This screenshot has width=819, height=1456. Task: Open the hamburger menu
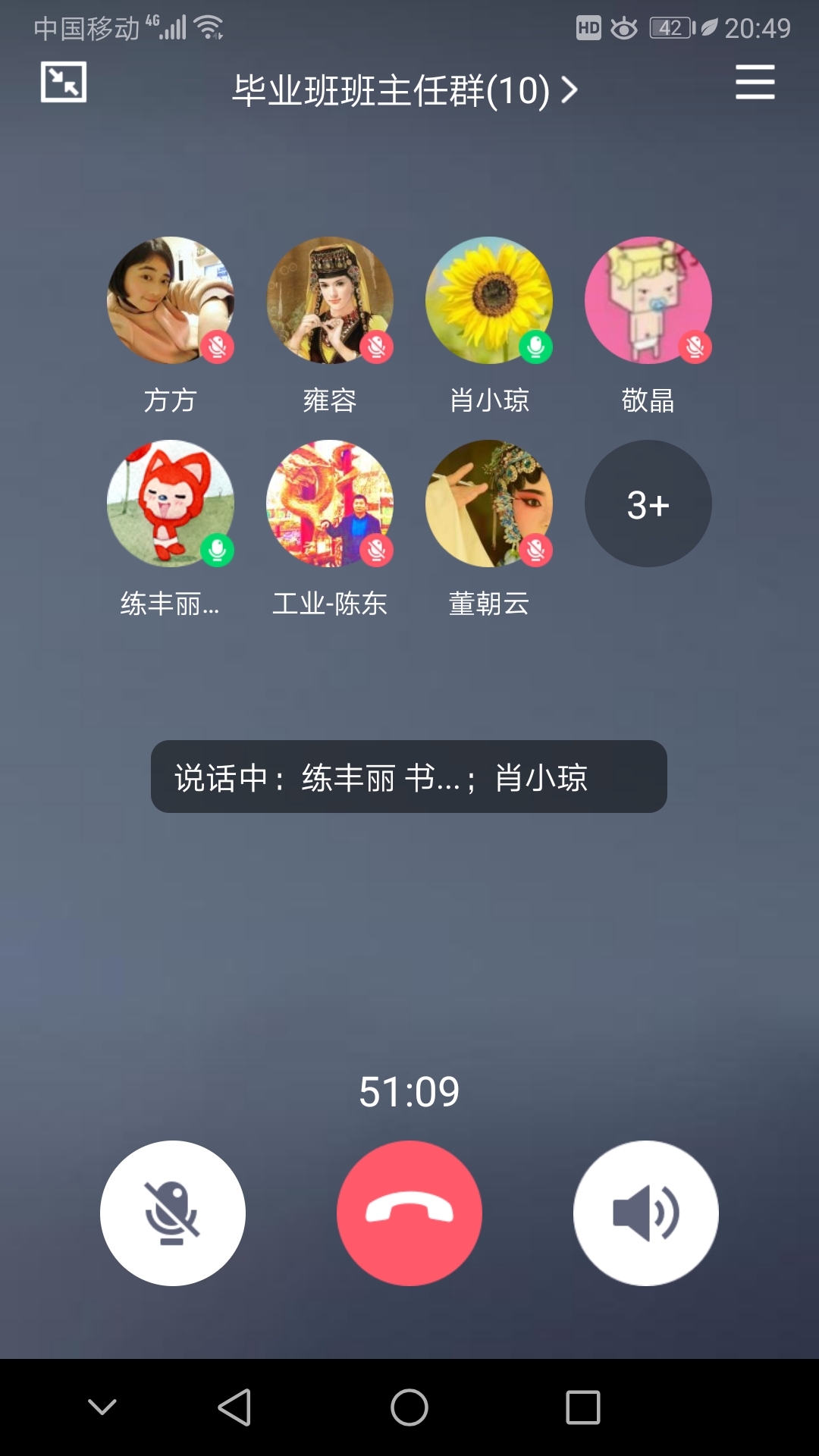coord(755,82)
